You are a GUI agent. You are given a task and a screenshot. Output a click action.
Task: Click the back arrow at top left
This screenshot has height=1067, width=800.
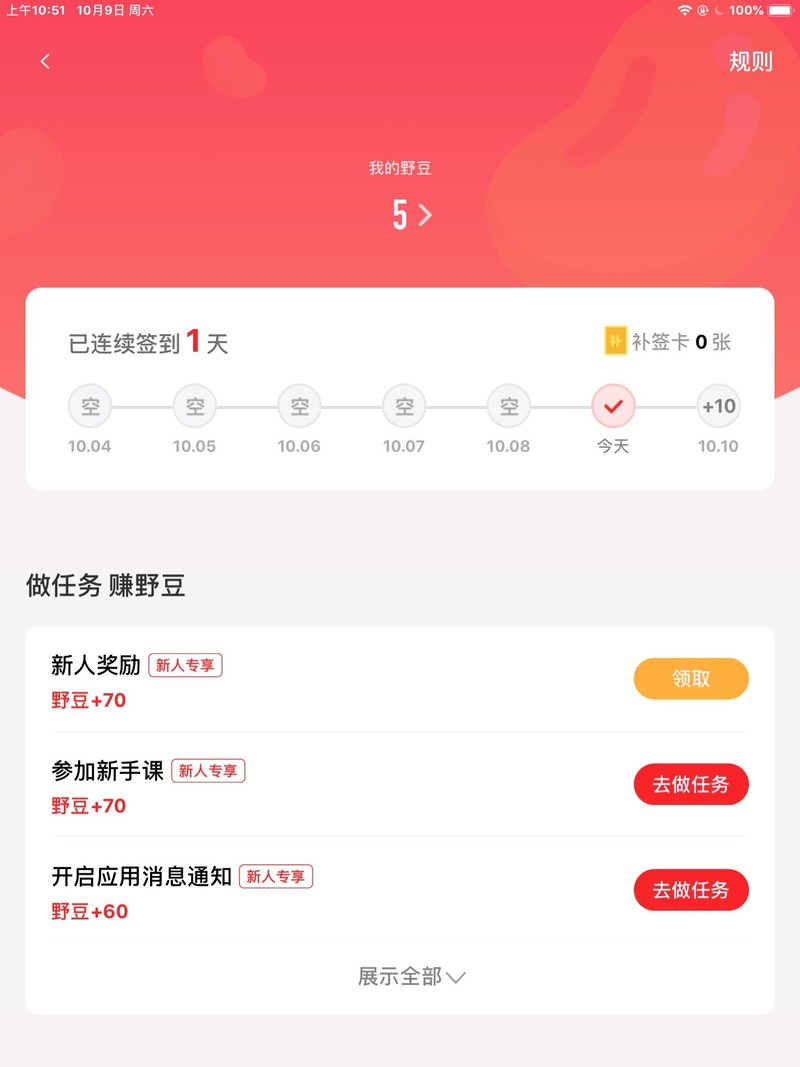[44, 61]
